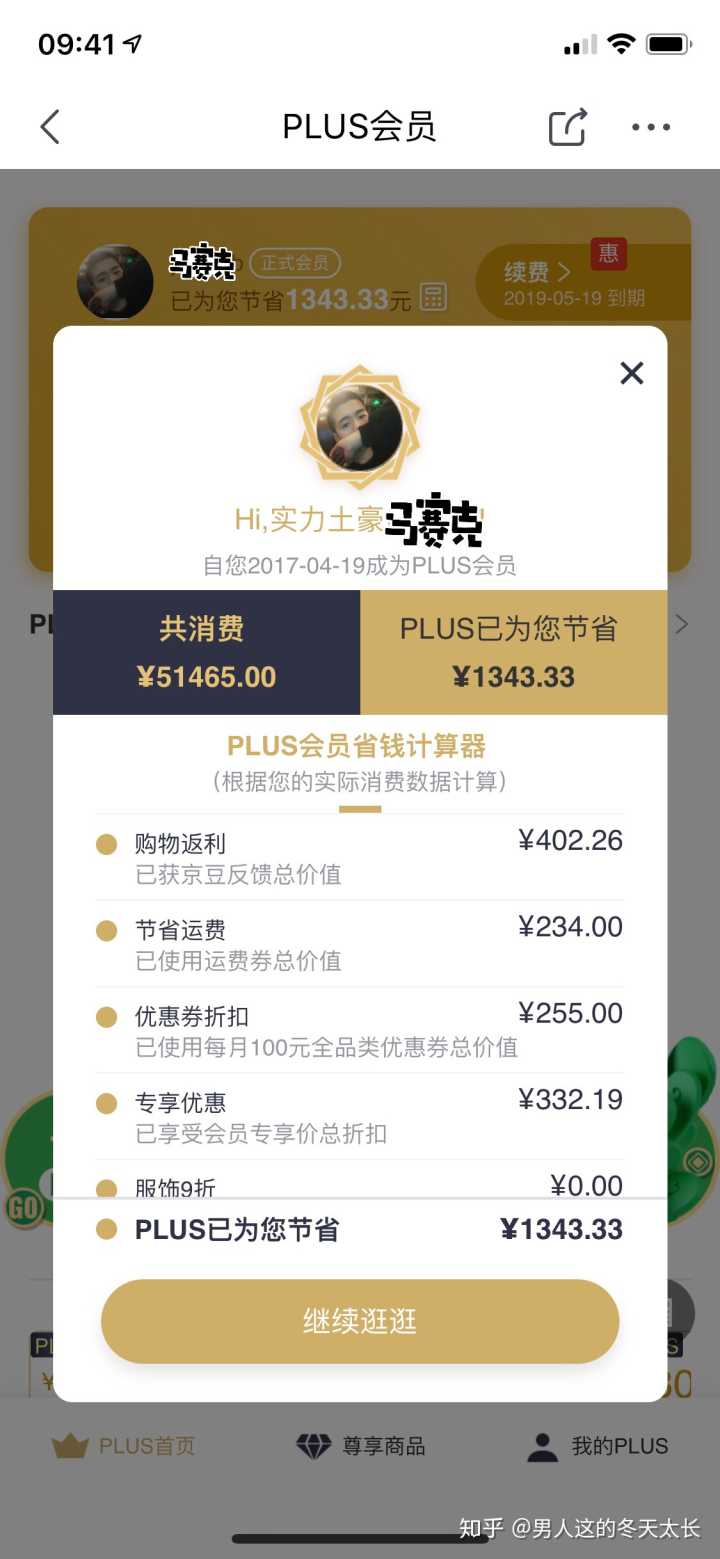Close the savings calculator popup
This screenshot has height=1559, width=720.
pyautogui.click(x=632, y=373)
